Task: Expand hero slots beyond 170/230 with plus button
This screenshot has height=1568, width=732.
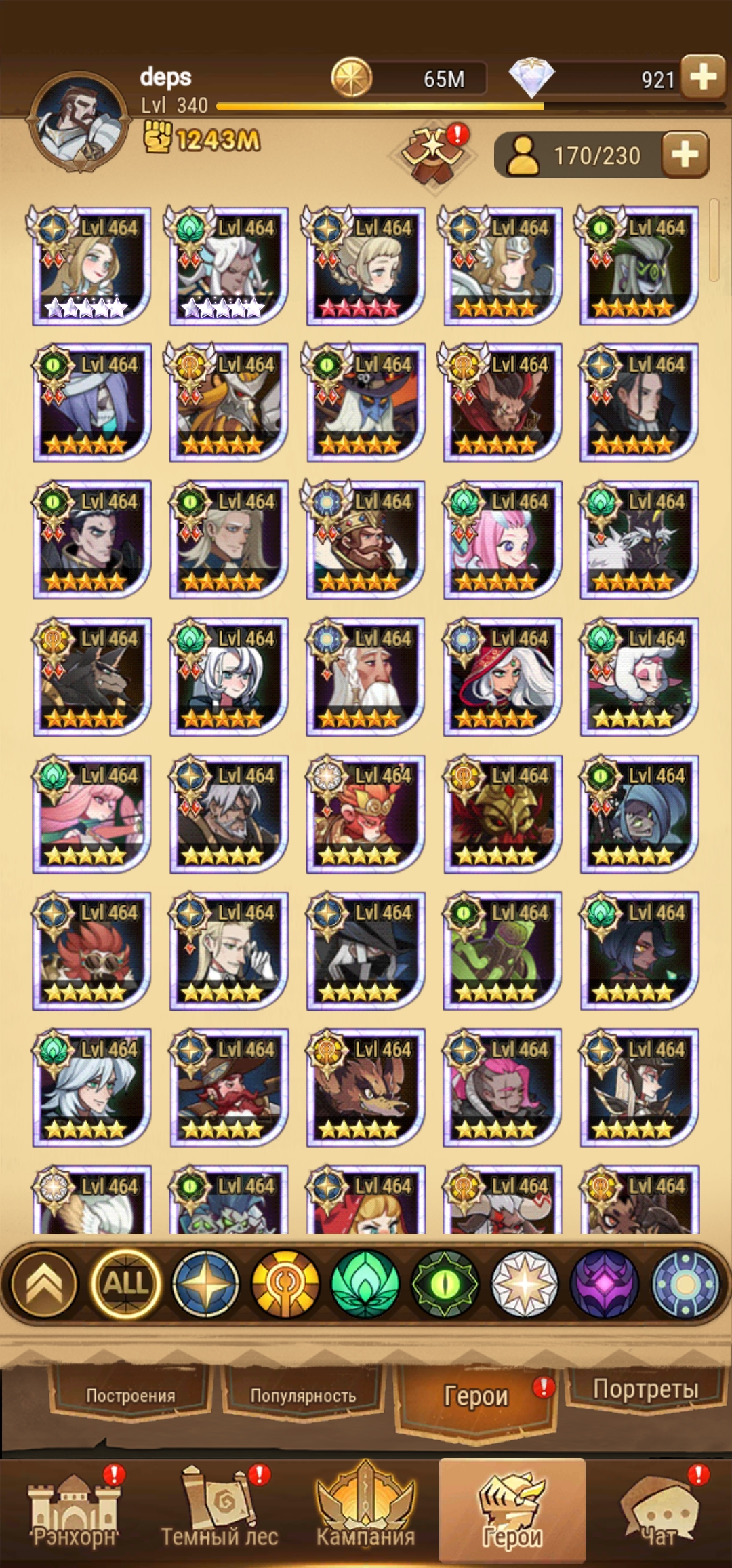Action: [684, 155]
